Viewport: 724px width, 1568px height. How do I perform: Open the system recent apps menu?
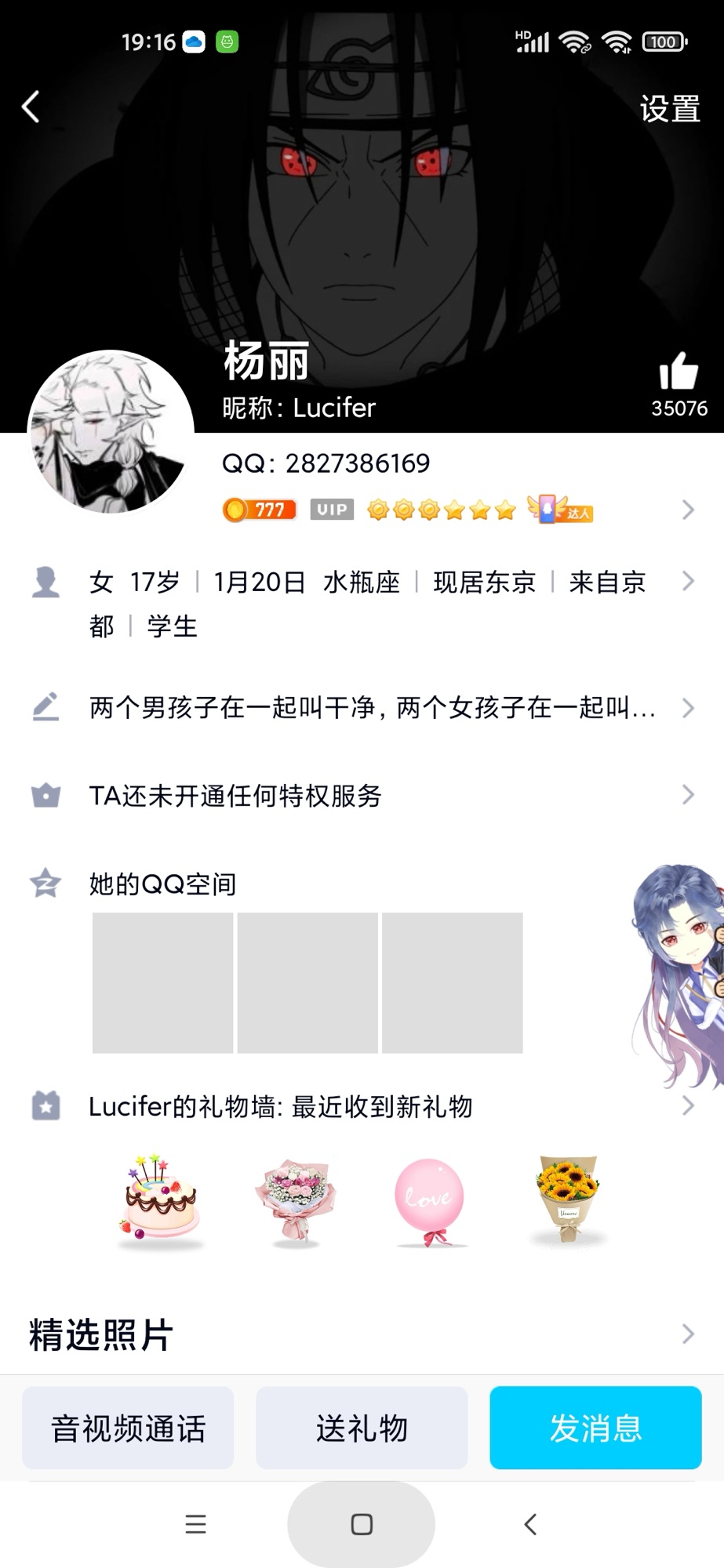195,1524
